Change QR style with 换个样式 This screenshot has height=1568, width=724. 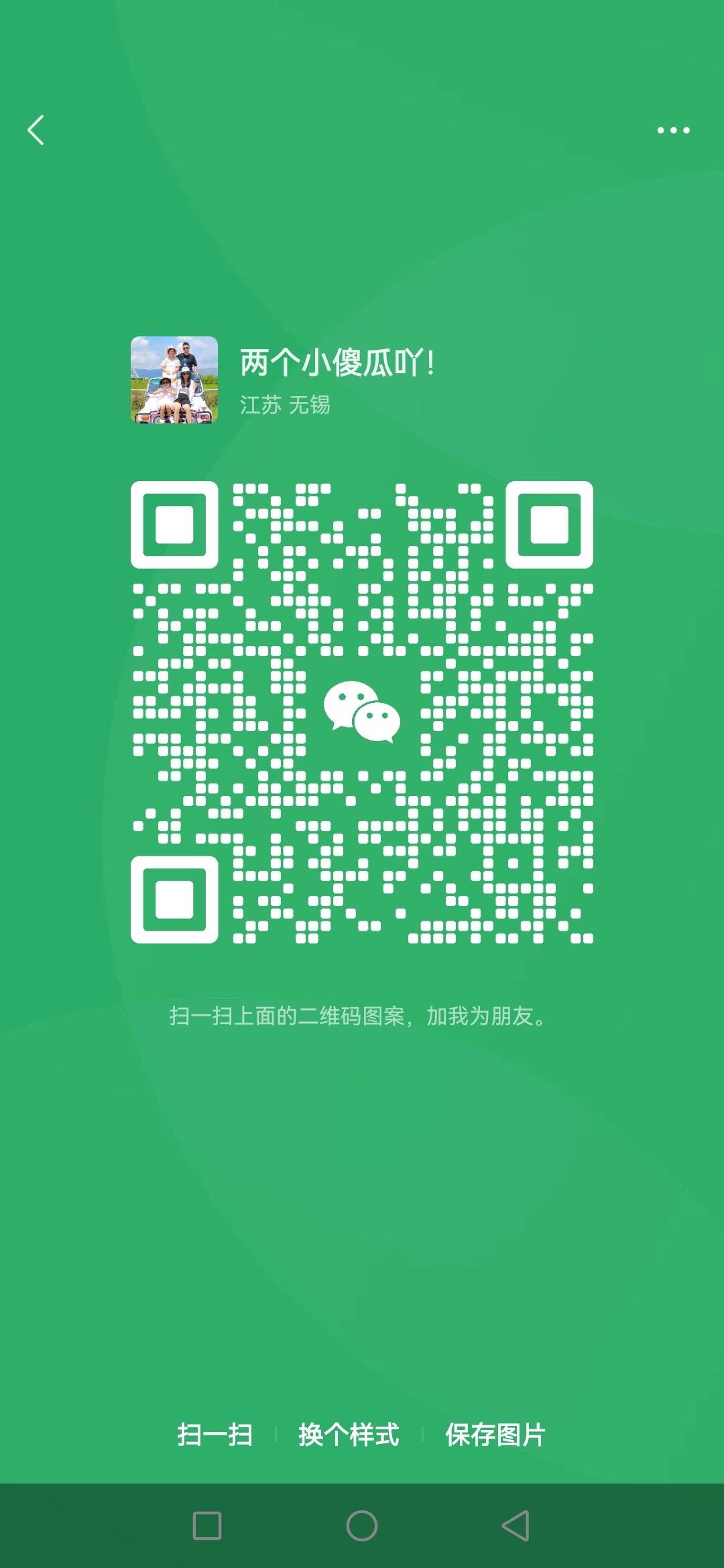click(349, 1435)
